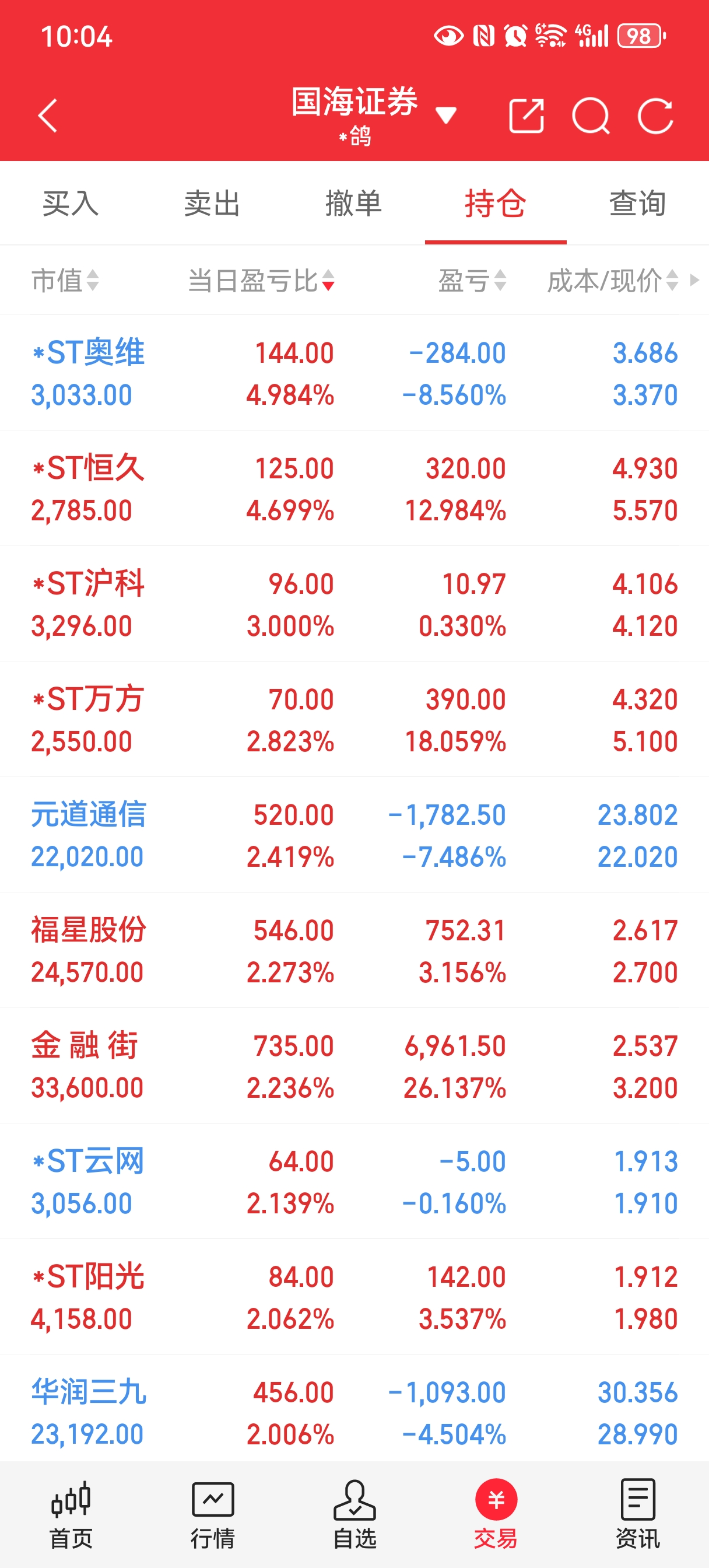Sort by 成本/现价 column
This screenshot has width=709, height=1568.
612,281
